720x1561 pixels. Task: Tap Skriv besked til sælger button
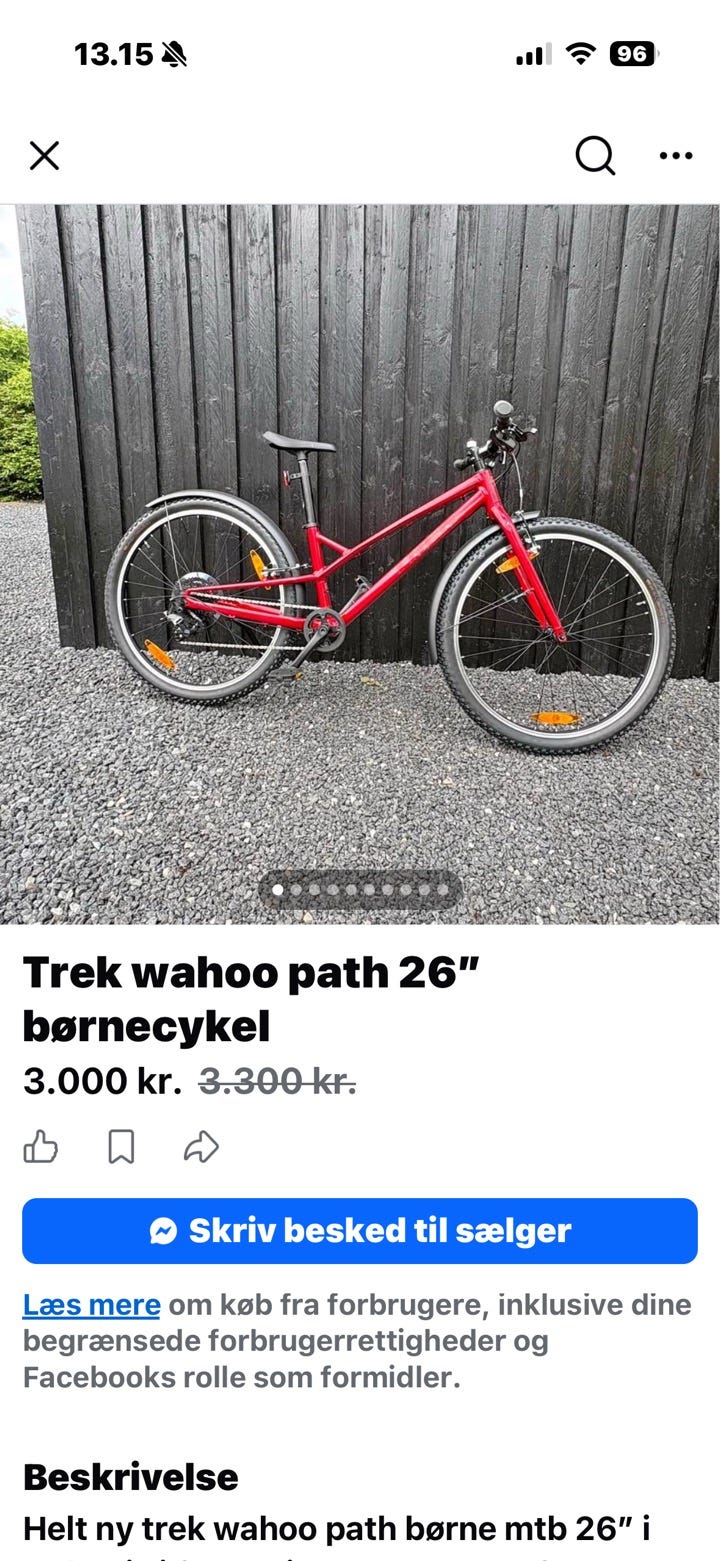[360, 1231]
